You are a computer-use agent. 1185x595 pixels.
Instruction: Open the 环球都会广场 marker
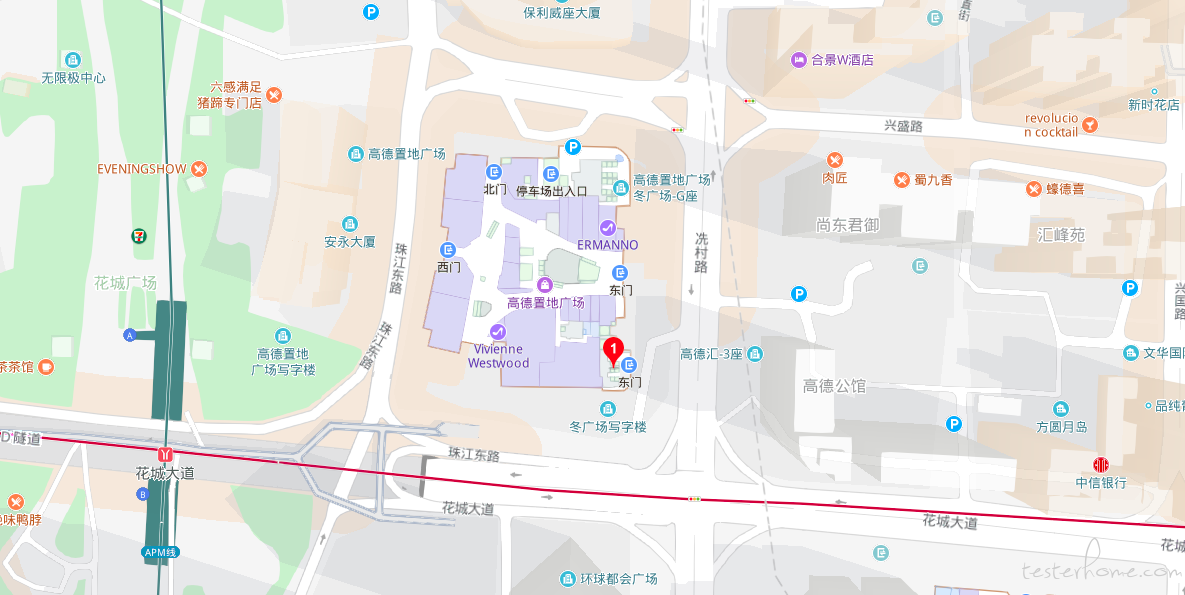tap(569, 579)
